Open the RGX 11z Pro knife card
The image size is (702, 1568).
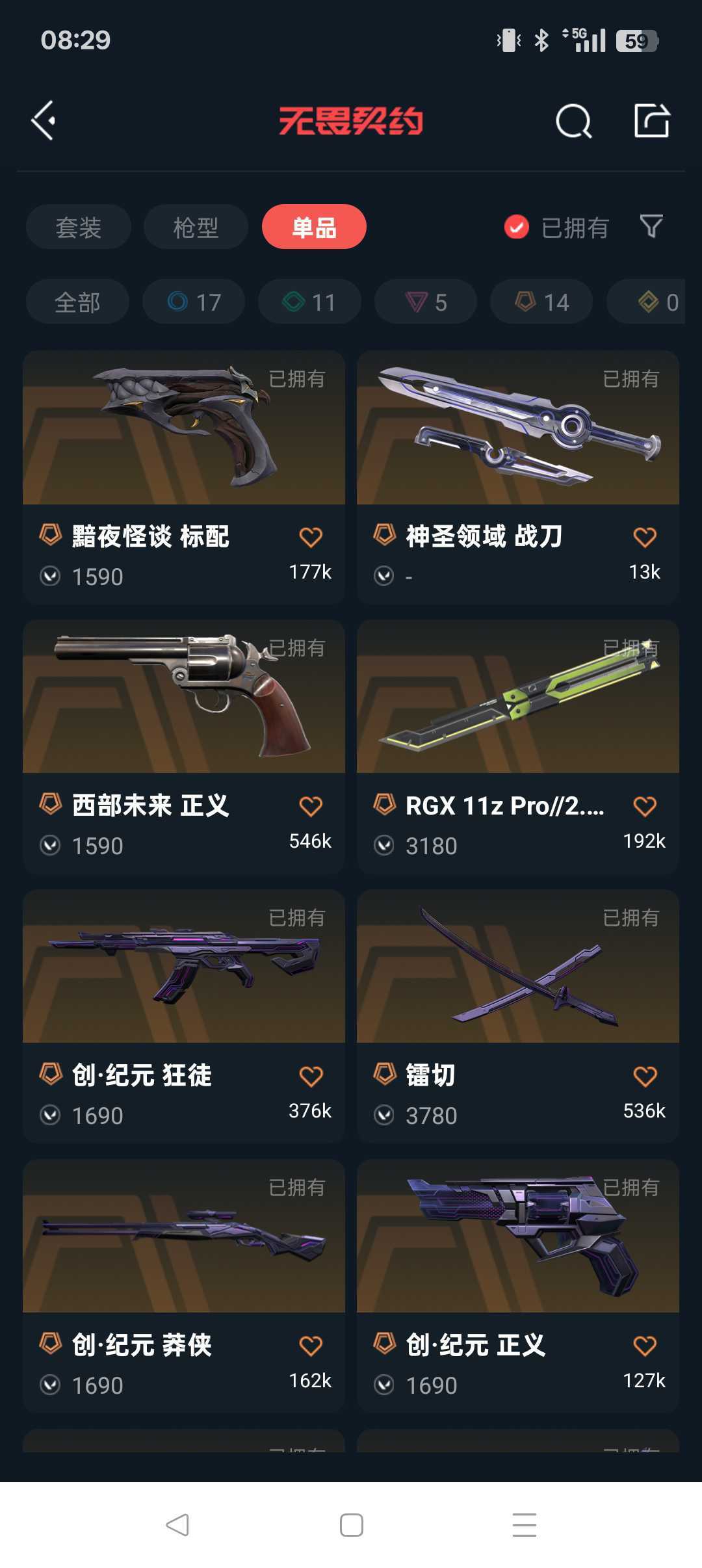[x=518, y=747]
